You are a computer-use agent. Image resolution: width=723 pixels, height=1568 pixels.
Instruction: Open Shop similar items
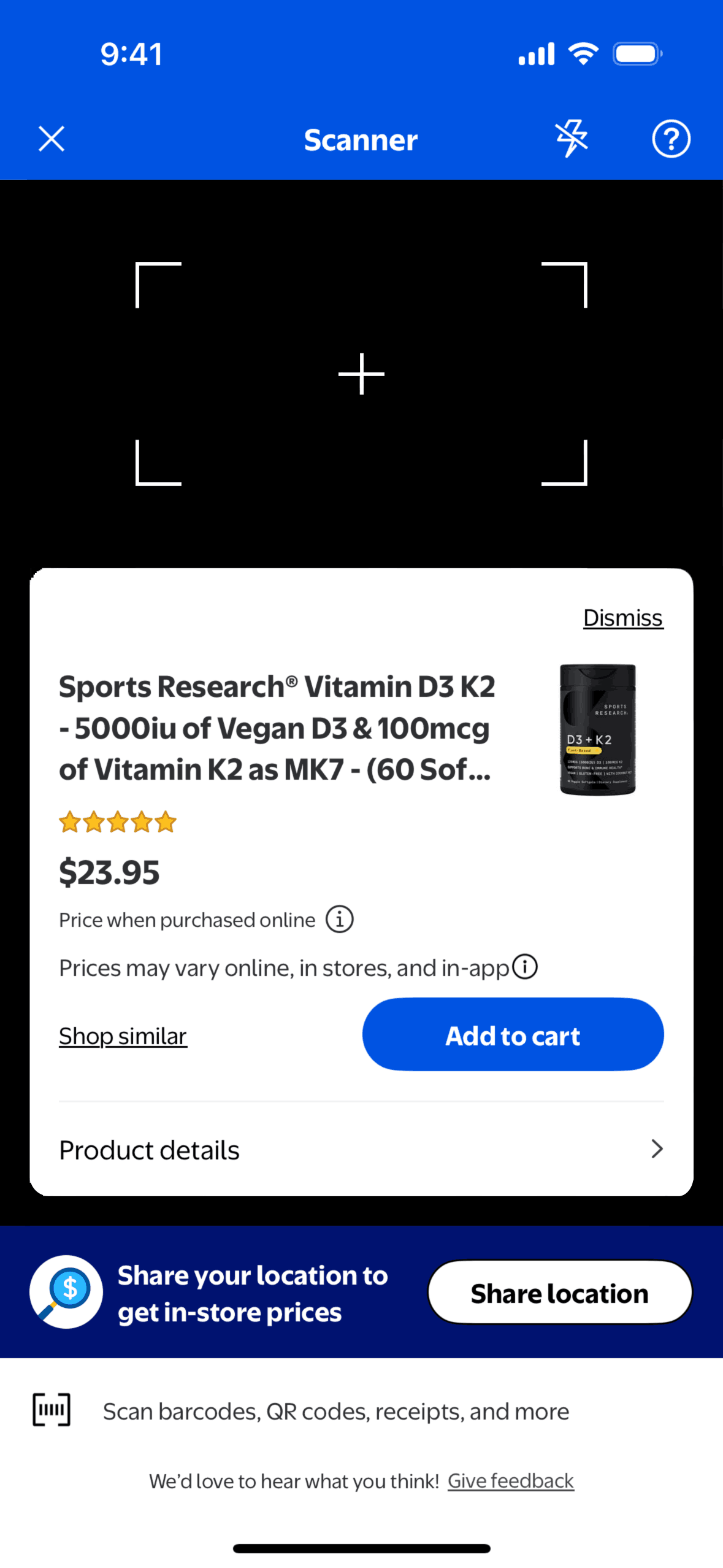(x=123, y=1036)
